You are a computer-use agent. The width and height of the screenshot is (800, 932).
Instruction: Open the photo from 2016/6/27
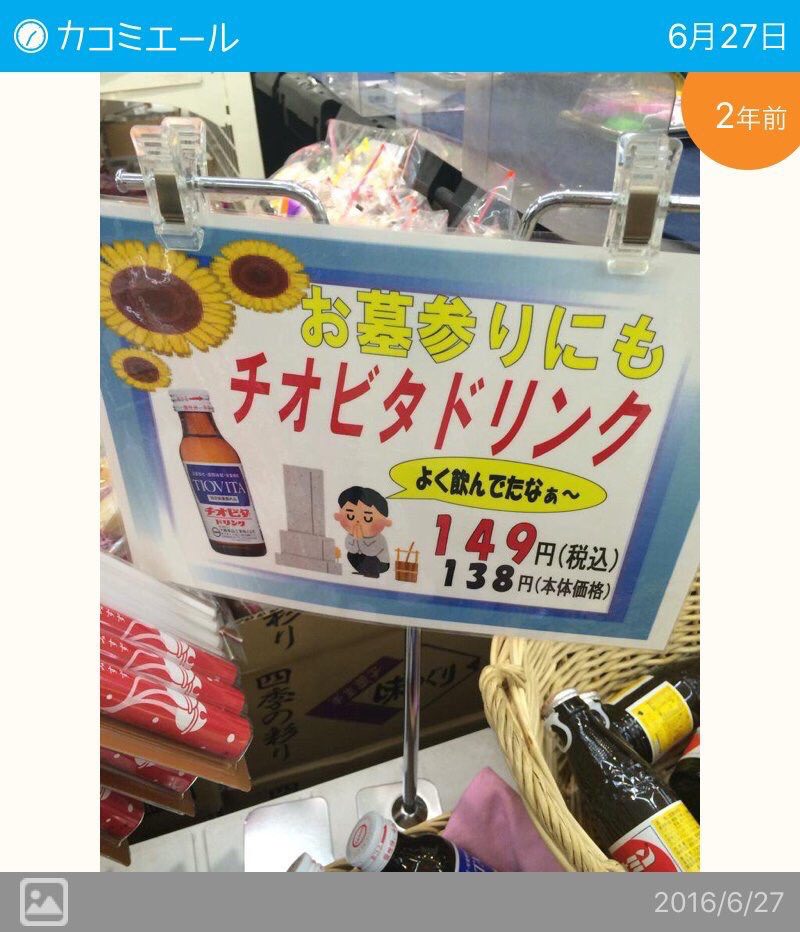click(x=400, y=470)
